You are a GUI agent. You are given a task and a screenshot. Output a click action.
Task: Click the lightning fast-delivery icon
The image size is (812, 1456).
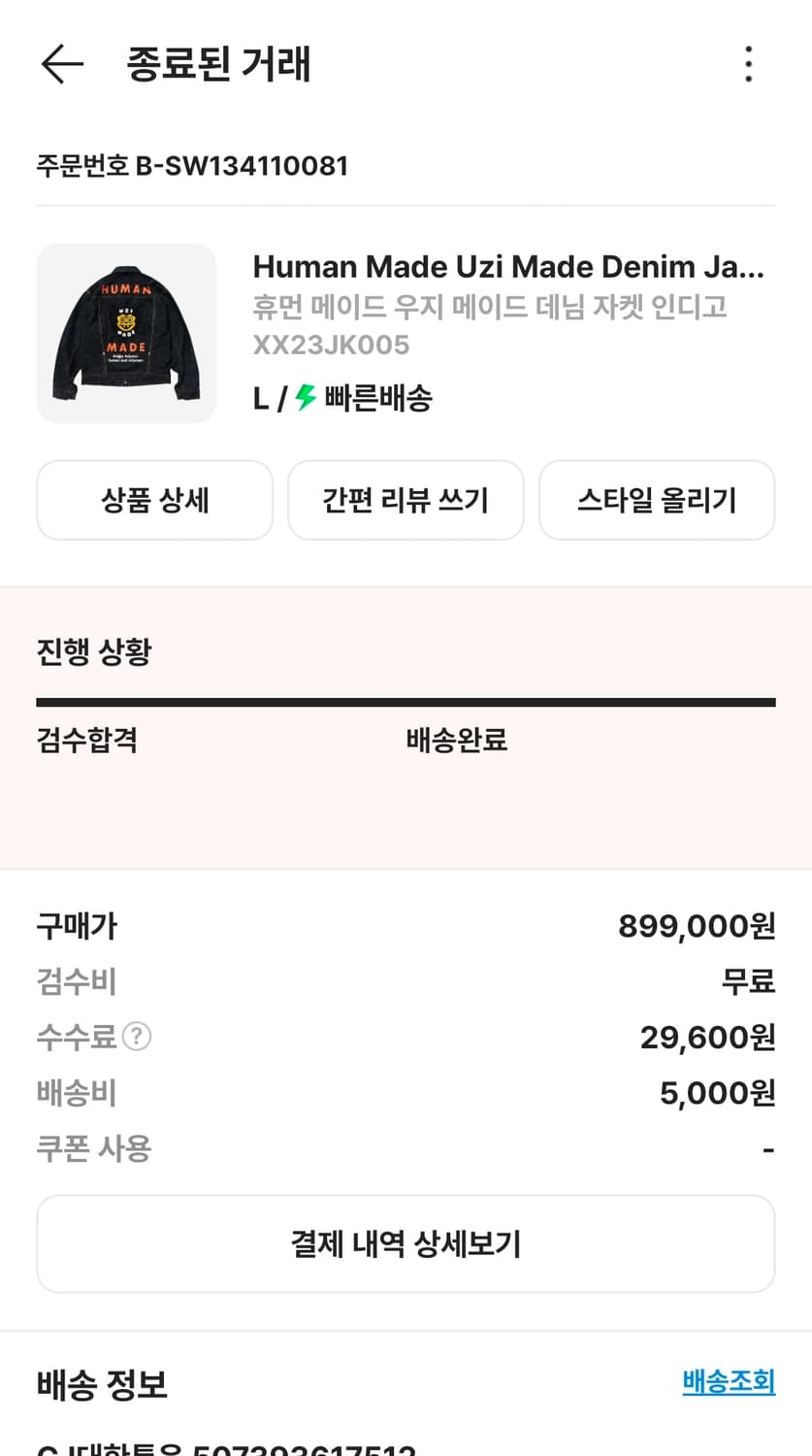pos(304,398)
